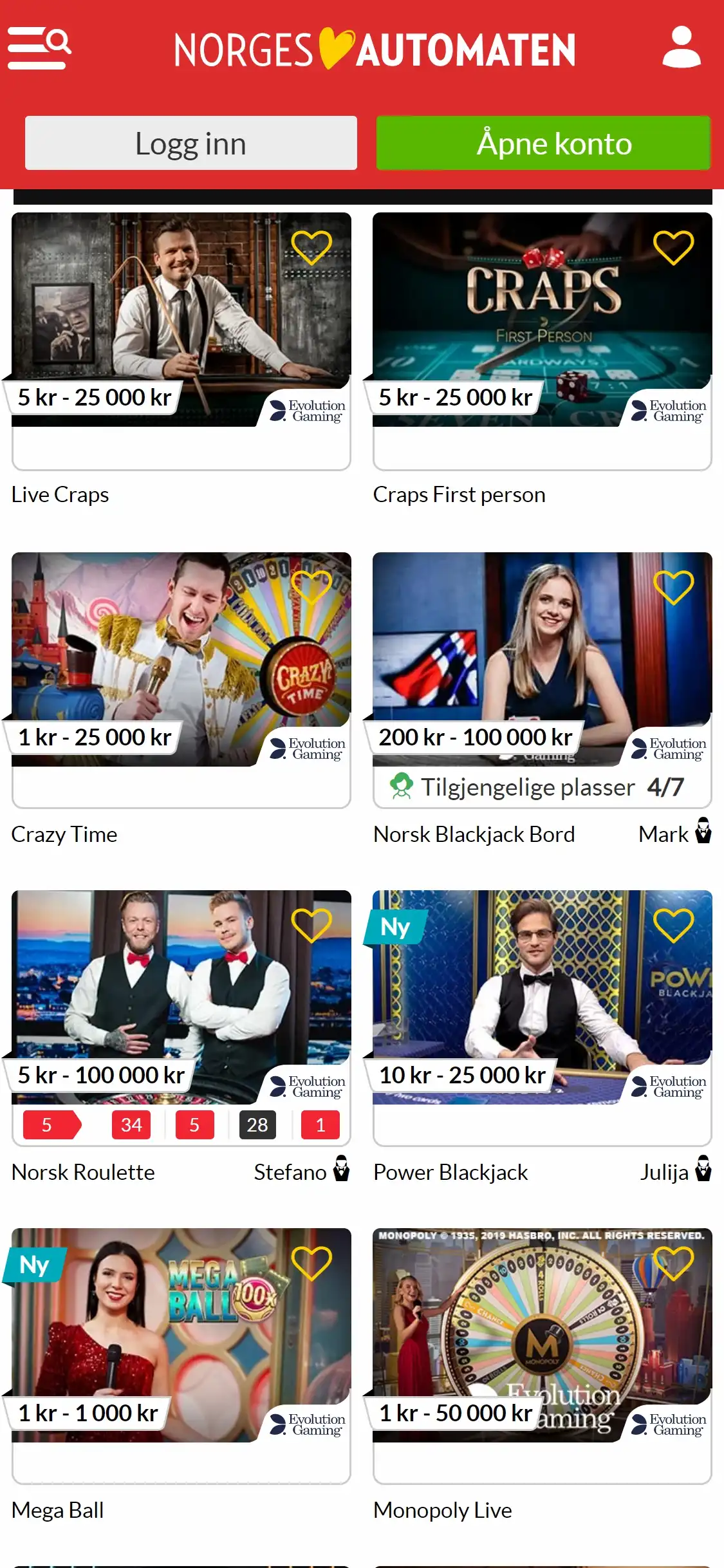
Task: Favorite Craps First person with the heart
Action: tap(673, 247)
